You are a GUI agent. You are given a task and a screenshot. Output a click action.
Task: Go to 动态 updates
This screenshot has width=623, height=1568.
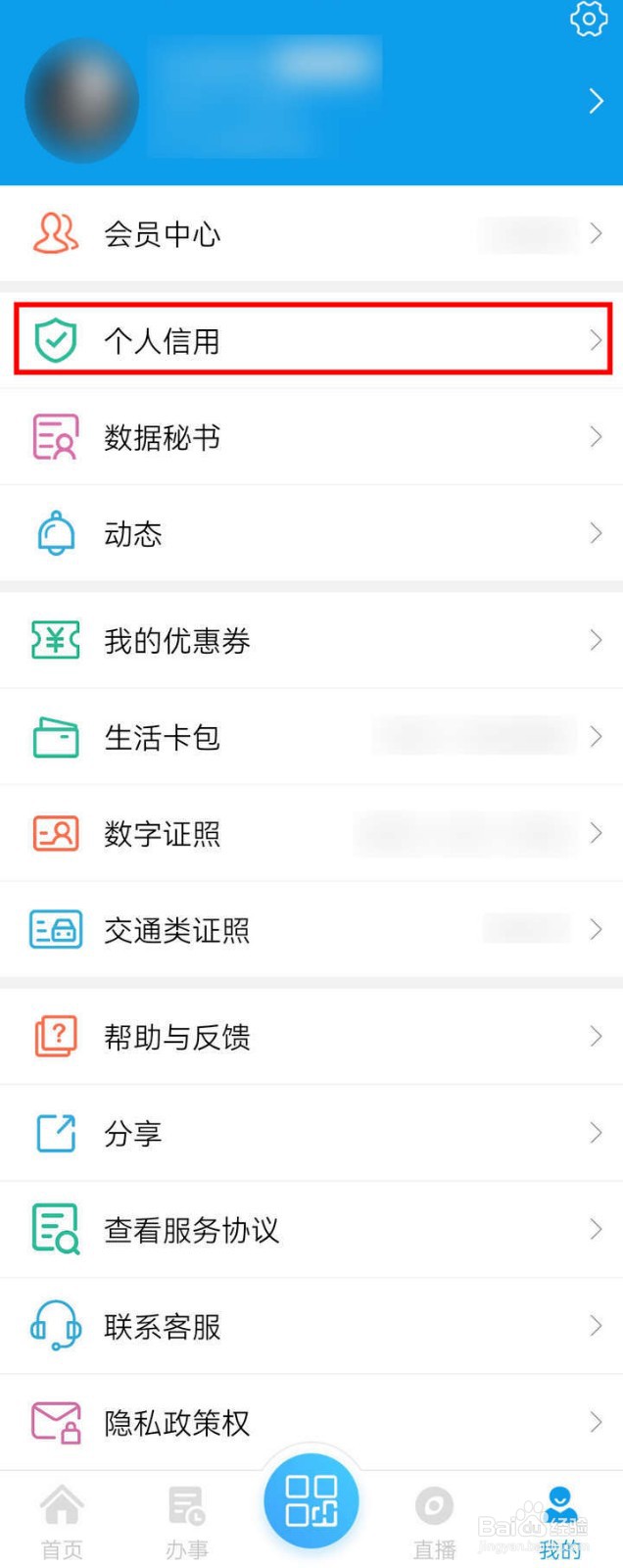(311, 533)
